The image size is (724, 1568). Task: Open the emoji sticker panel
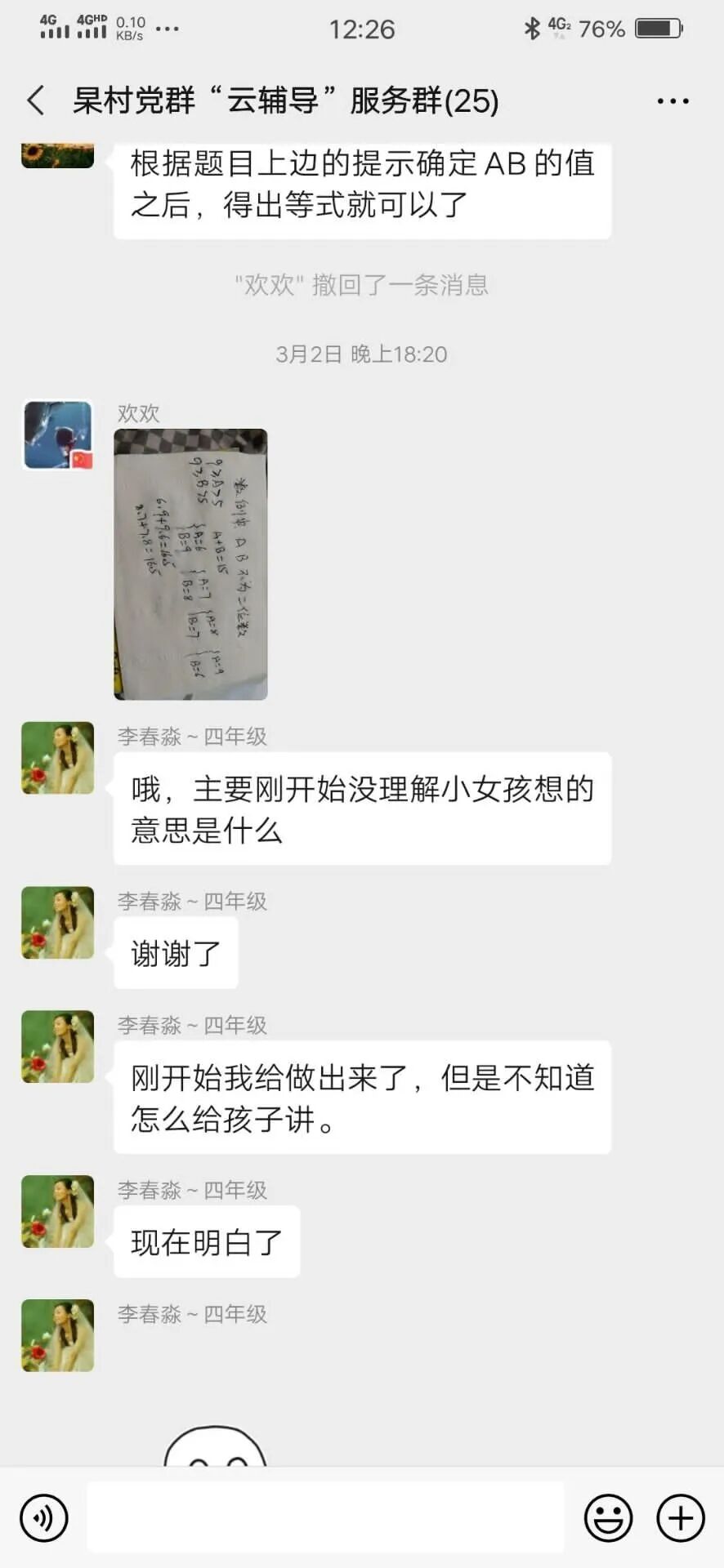click(608, 1518)
